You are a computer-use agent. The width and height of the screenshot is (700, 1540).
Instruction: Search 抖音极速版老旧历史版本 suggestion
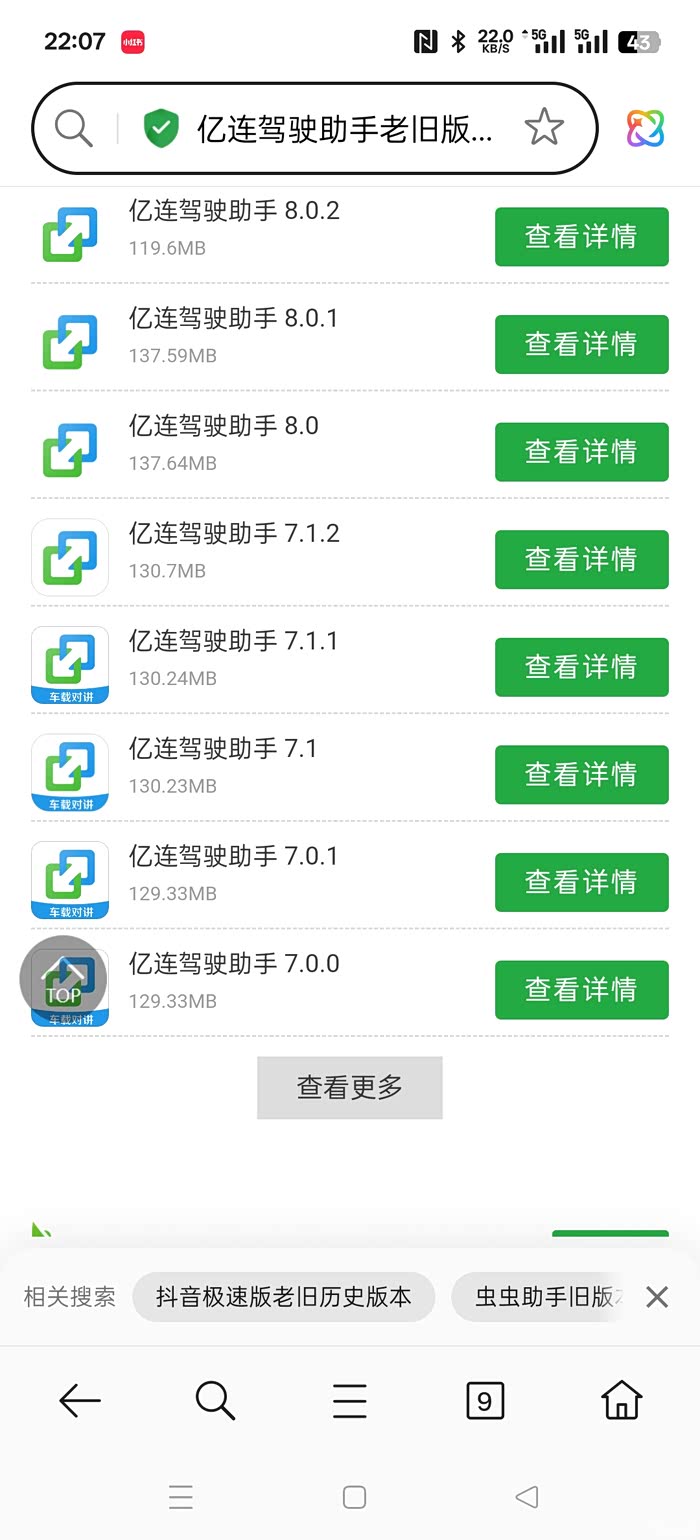pyautogui.click(x=283, y=1297)
